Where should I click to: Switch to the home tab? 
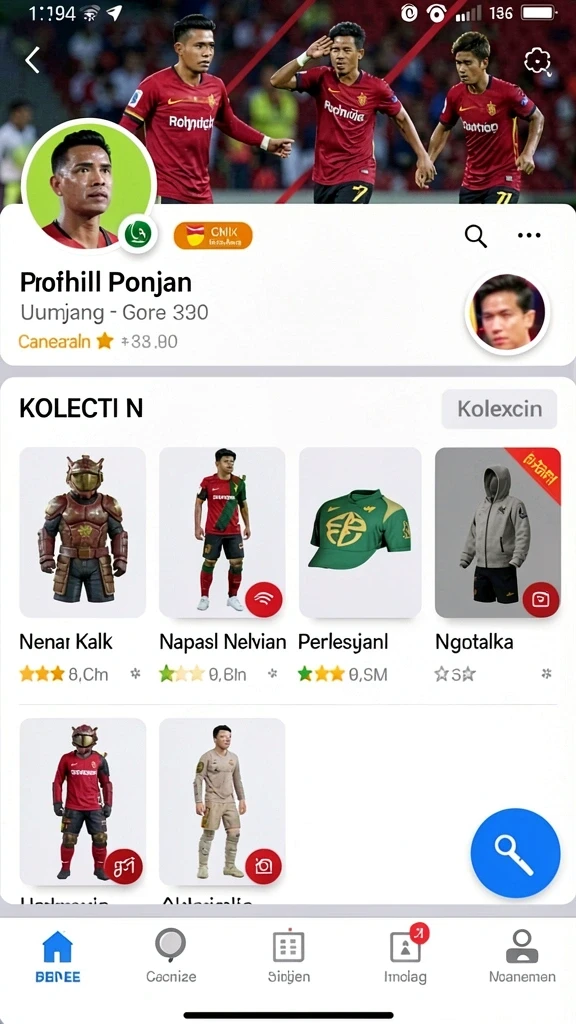pos(57,956)
